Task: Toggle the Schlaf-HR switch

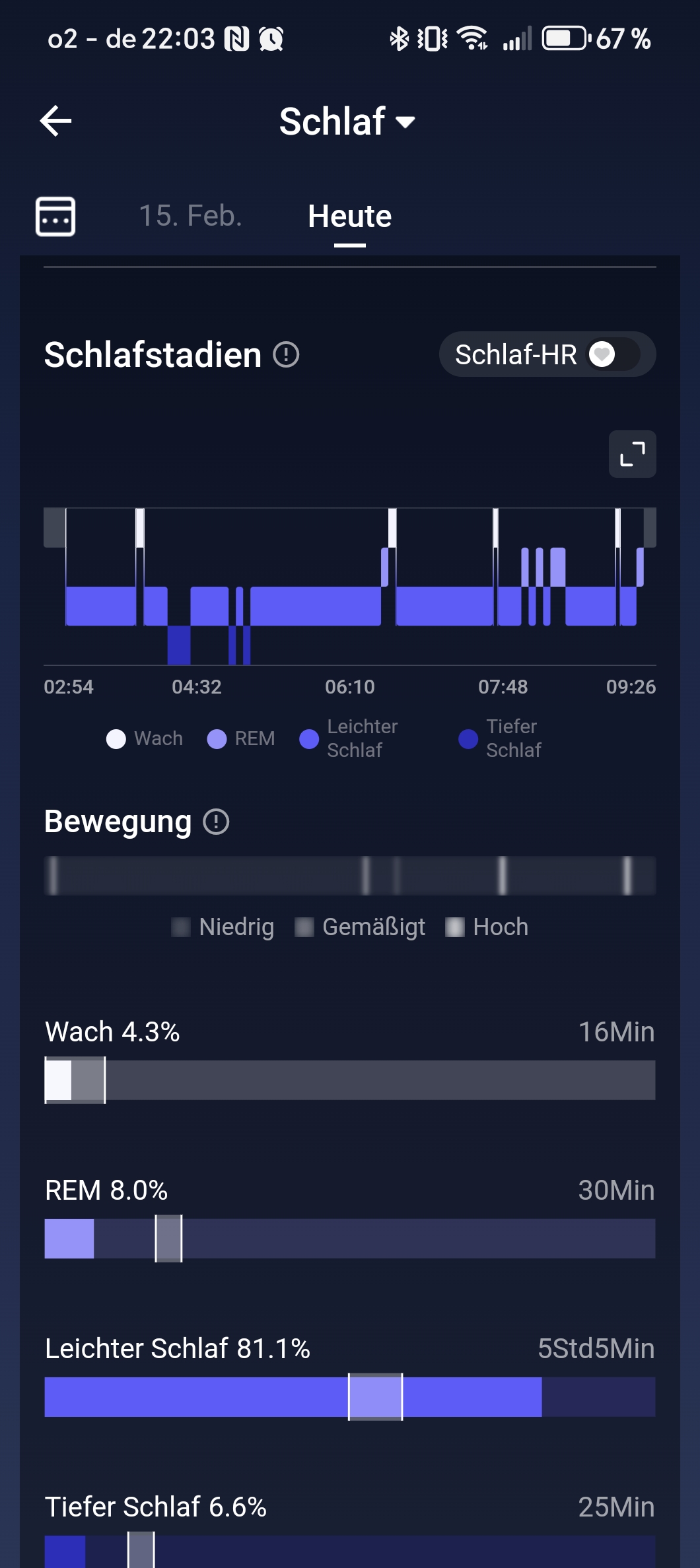Action: (613, 355)
